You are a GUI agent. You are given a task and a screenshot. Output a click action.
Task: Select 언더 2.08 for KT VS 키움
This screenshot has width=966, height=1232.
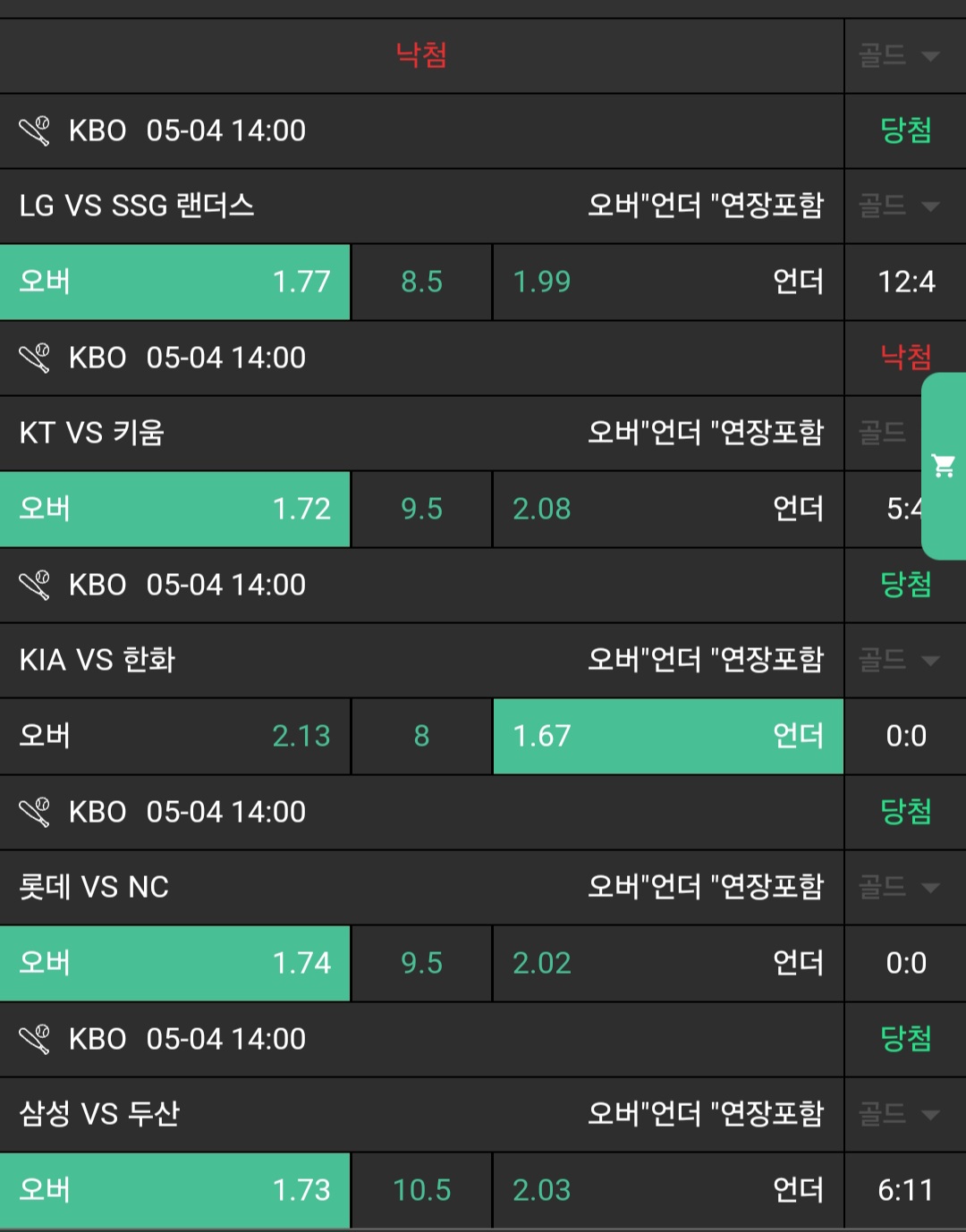(x=667, y=509)
